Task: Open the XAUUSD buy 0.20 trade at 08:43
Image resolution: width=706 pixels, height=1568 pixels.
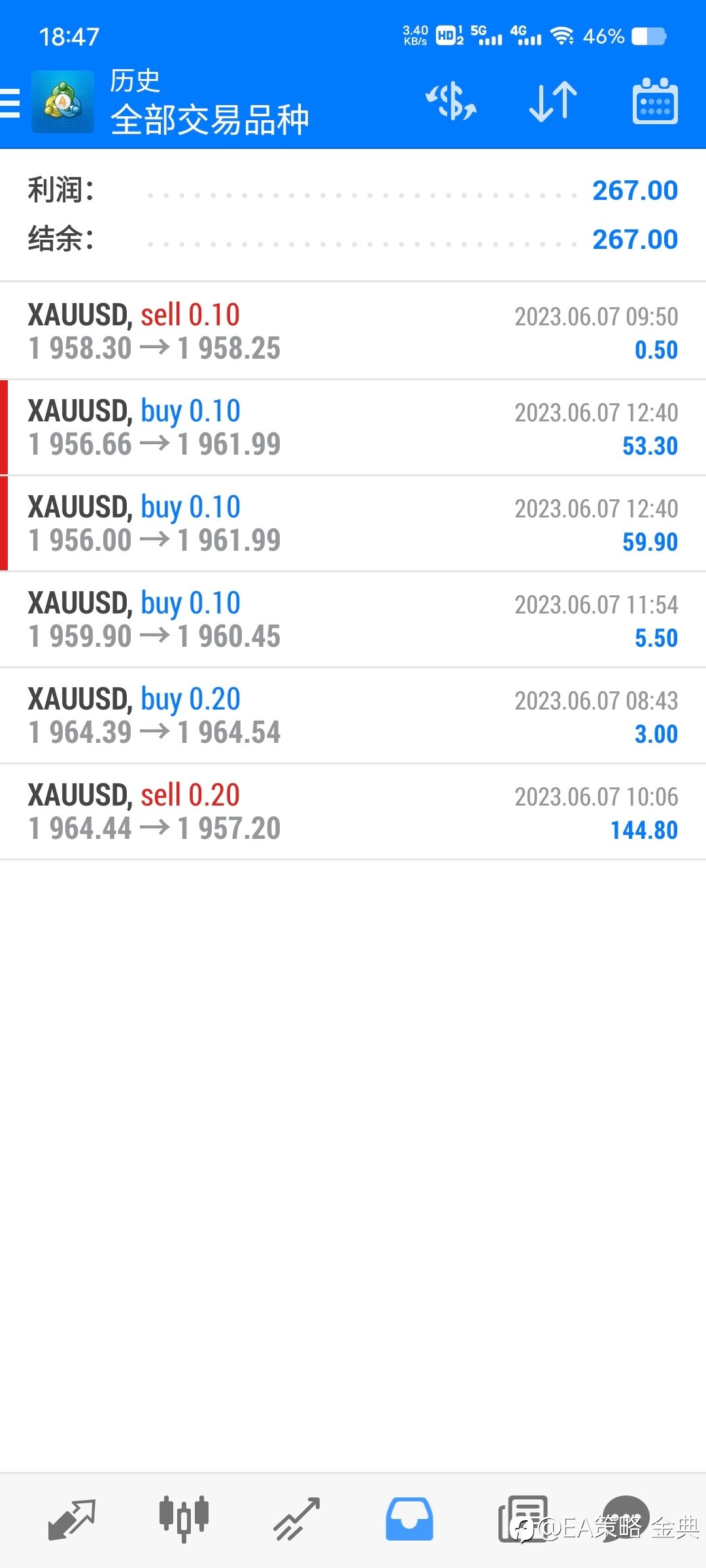Action: pos(353,715)
